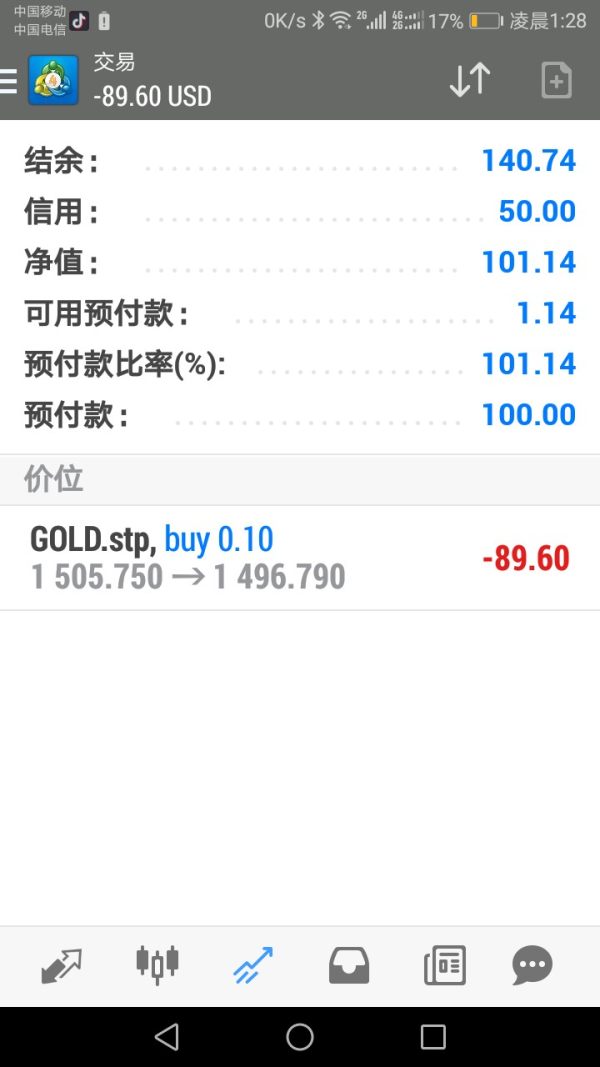Switch to the Quotes tab

(x=61, y=966)
